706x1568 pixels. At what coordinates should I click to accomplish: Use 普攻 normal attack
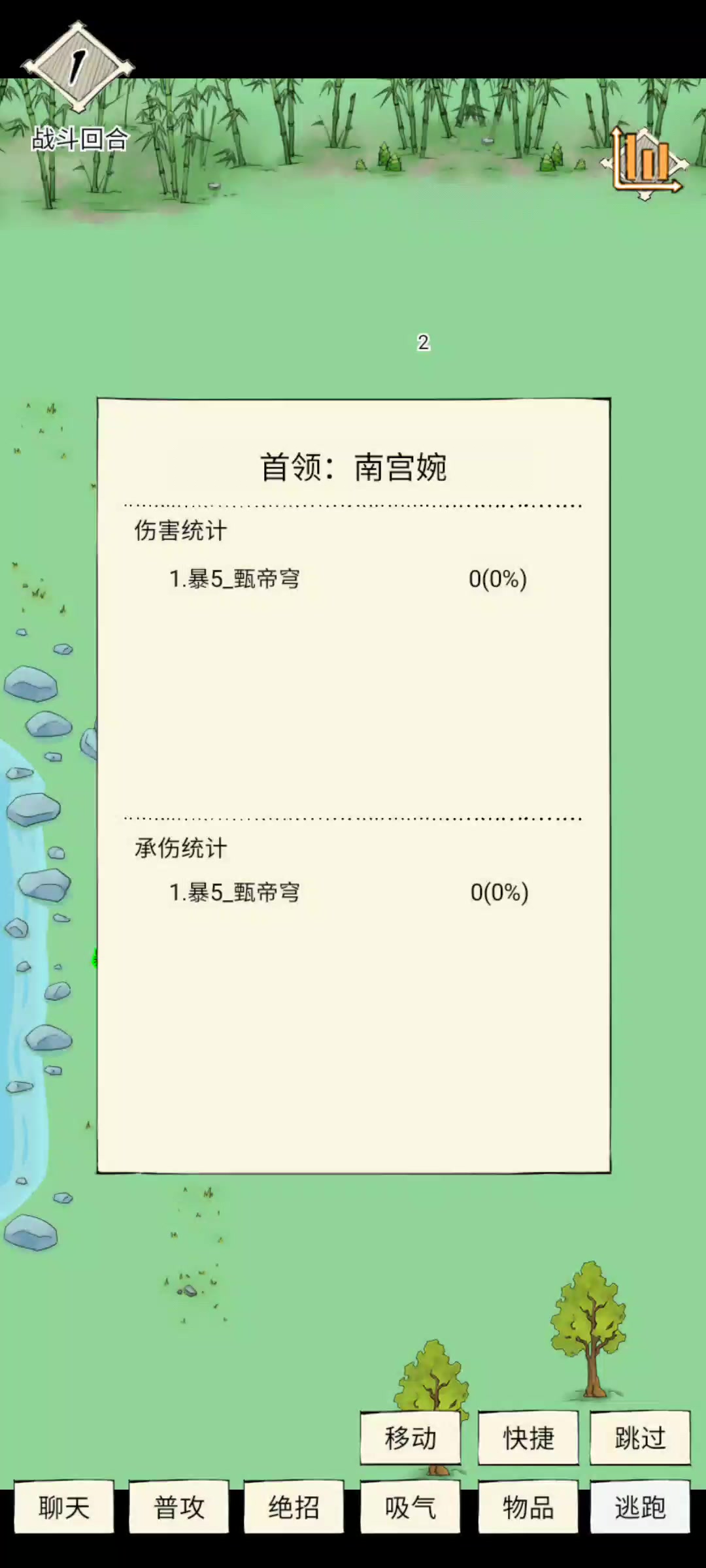[179, 1507]
